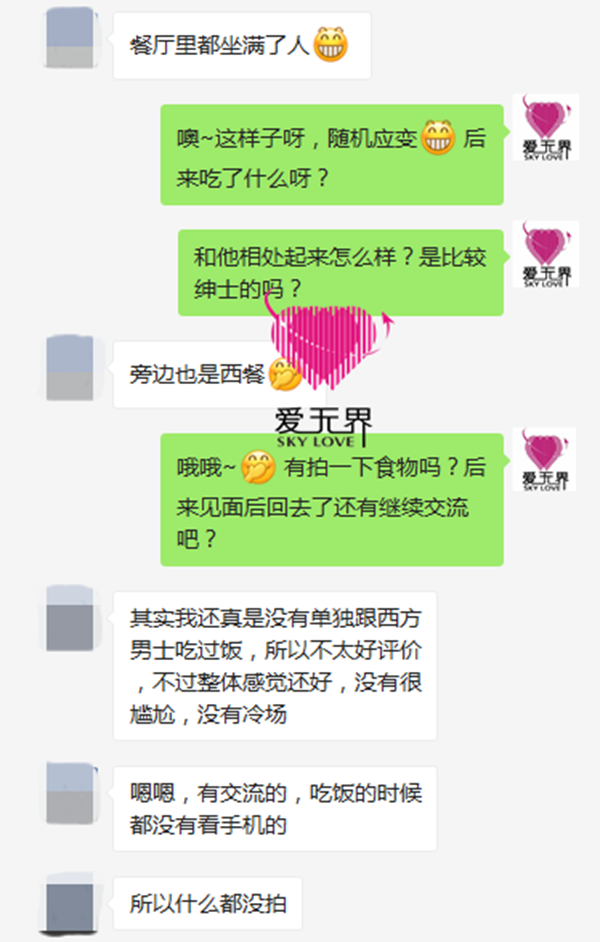Viewport: 600px width, 942px height.
Task: View the profile avatar beside 其实我还真是没有单独
Action: pos(70,620)
